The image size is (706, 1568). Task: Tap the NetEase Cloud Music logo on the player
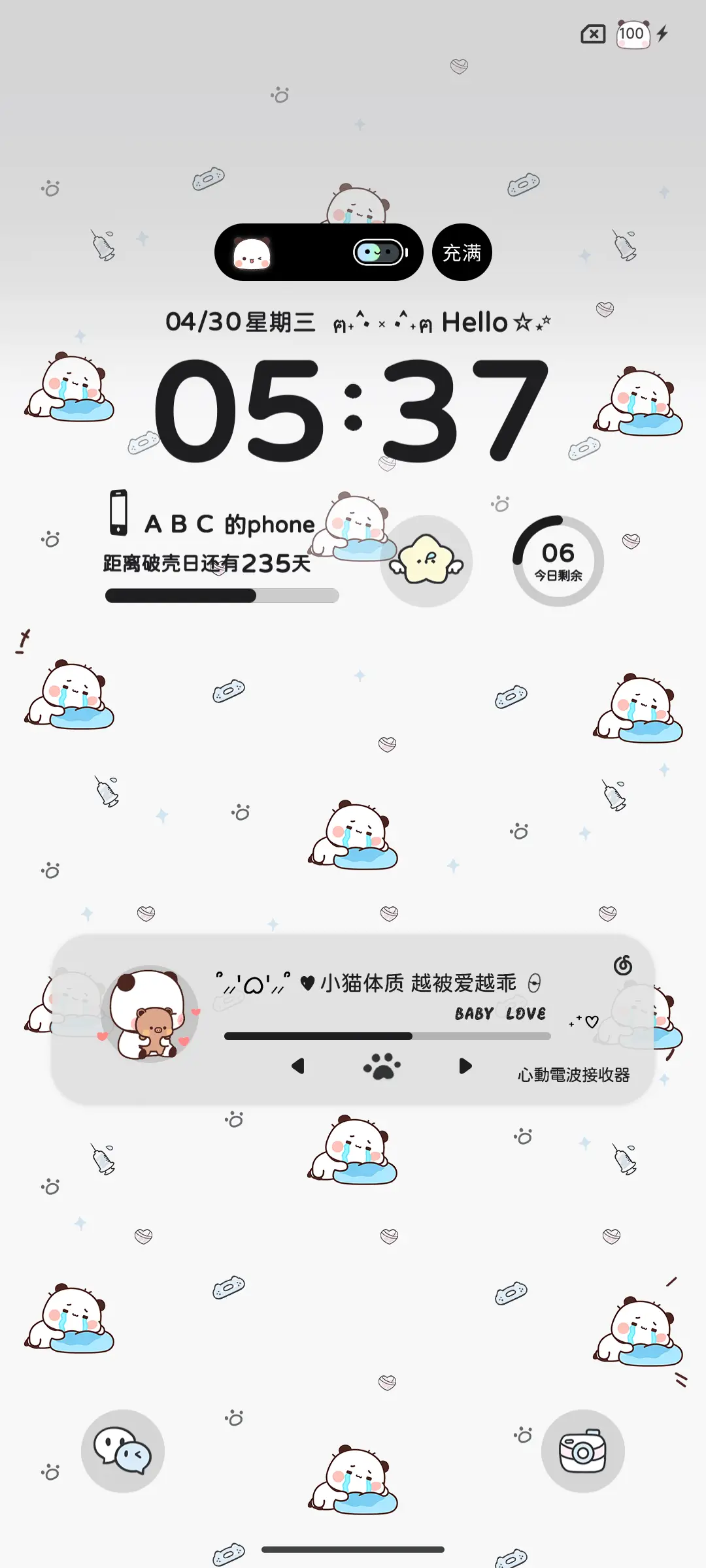pyautogui.click(x=622, y=965)
